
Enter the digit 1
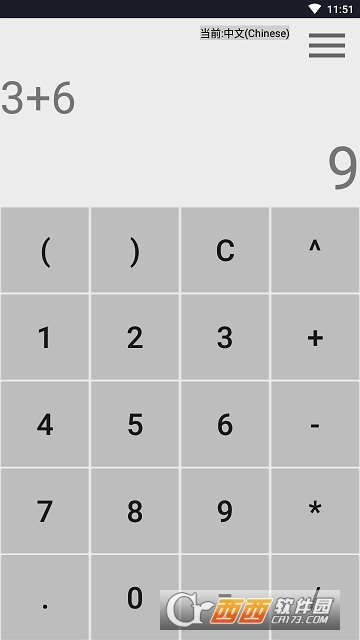tap(45, 337)
